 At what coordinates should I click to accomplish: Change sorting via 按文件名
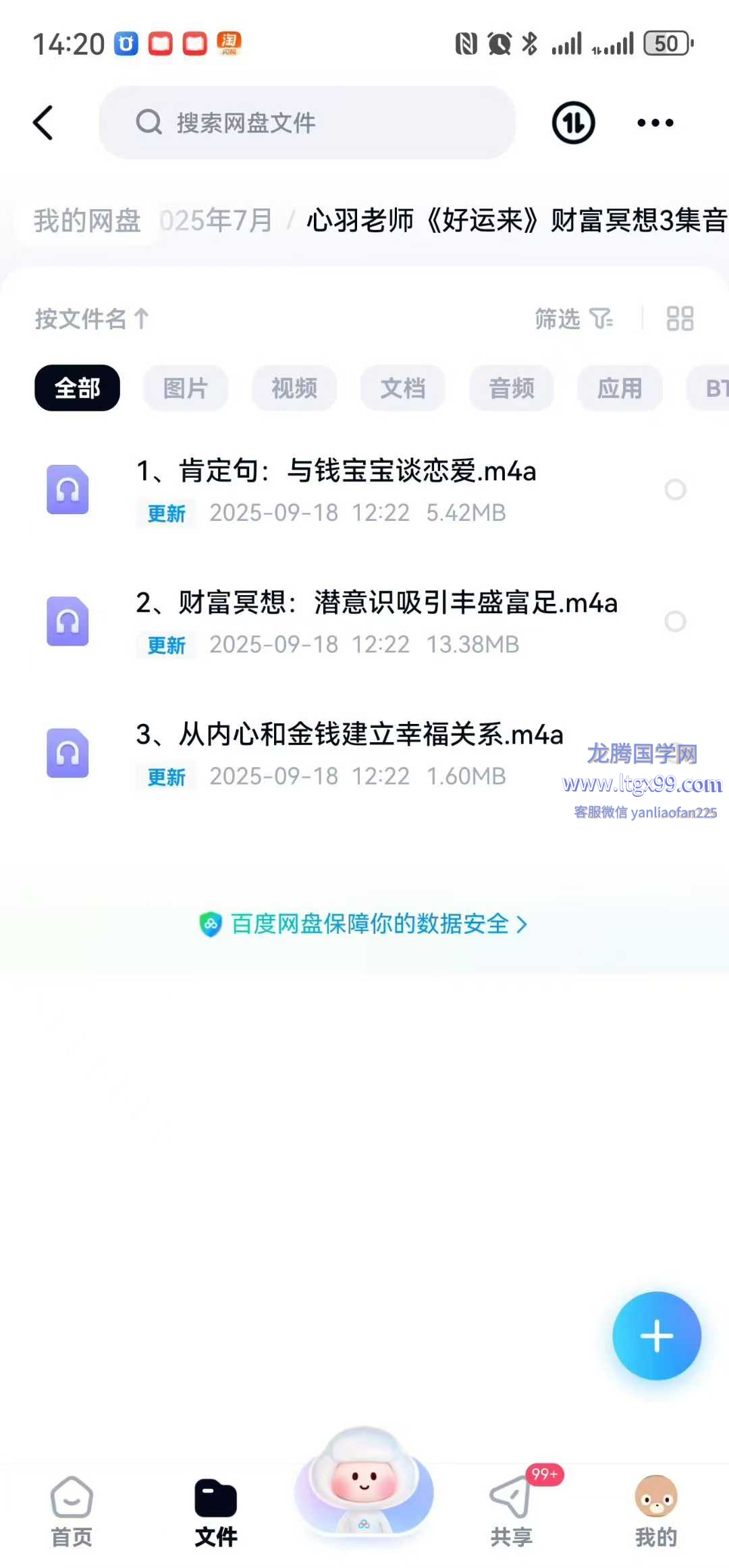coord(92,318)
